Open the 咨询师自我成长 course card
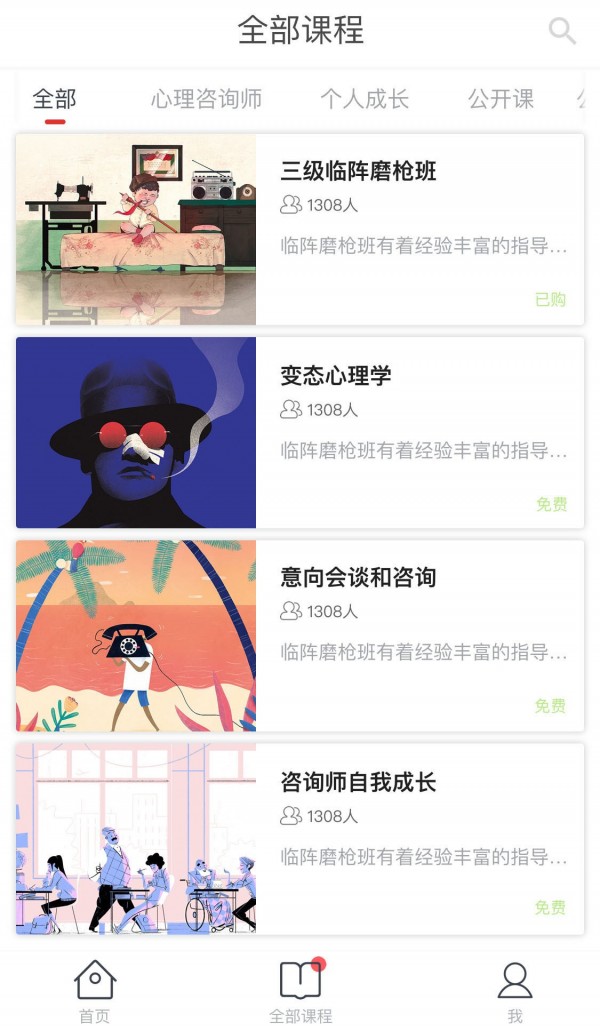This screenshot has width=600, height=1031. 300,839
